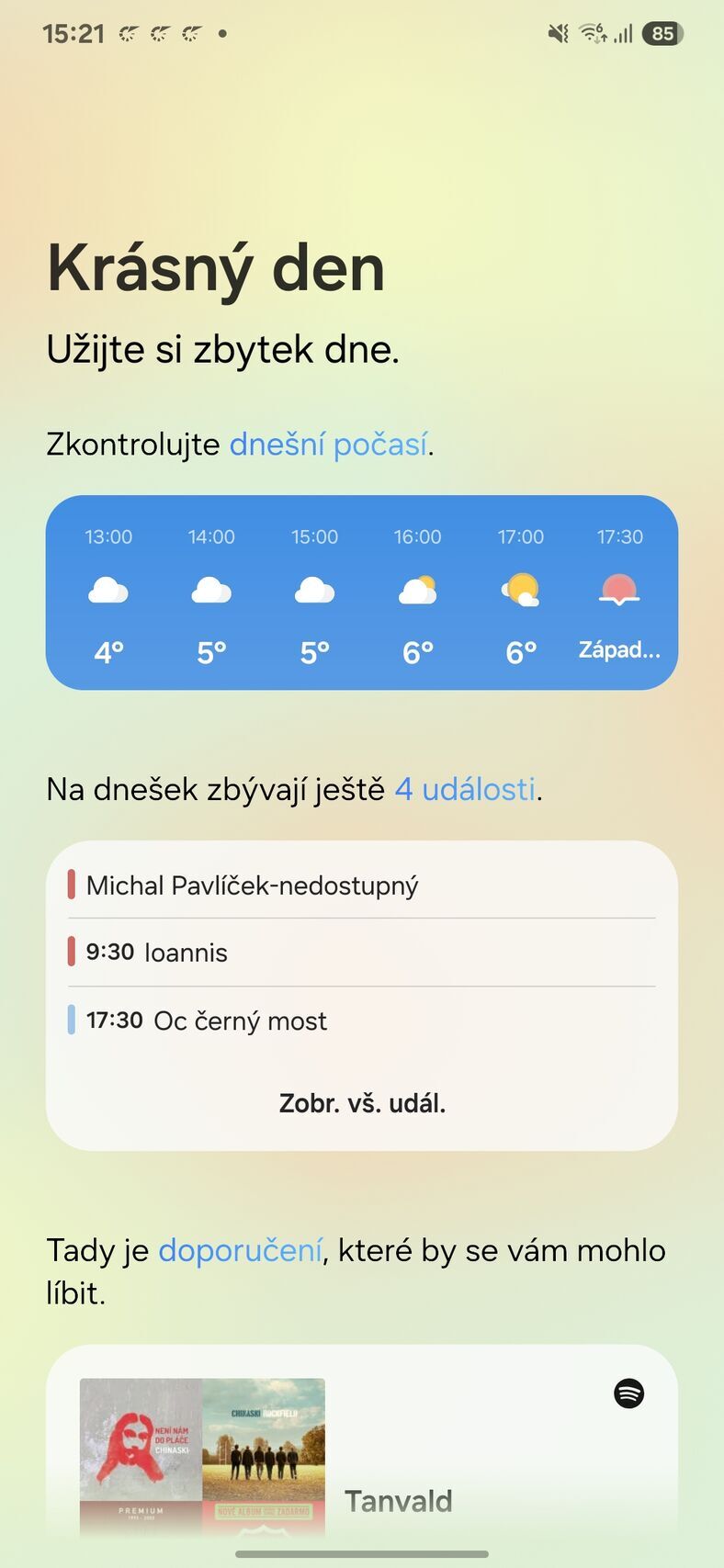Open the Tanvald recommendation card
724x1568 pixels.
tap(399, 1501)
